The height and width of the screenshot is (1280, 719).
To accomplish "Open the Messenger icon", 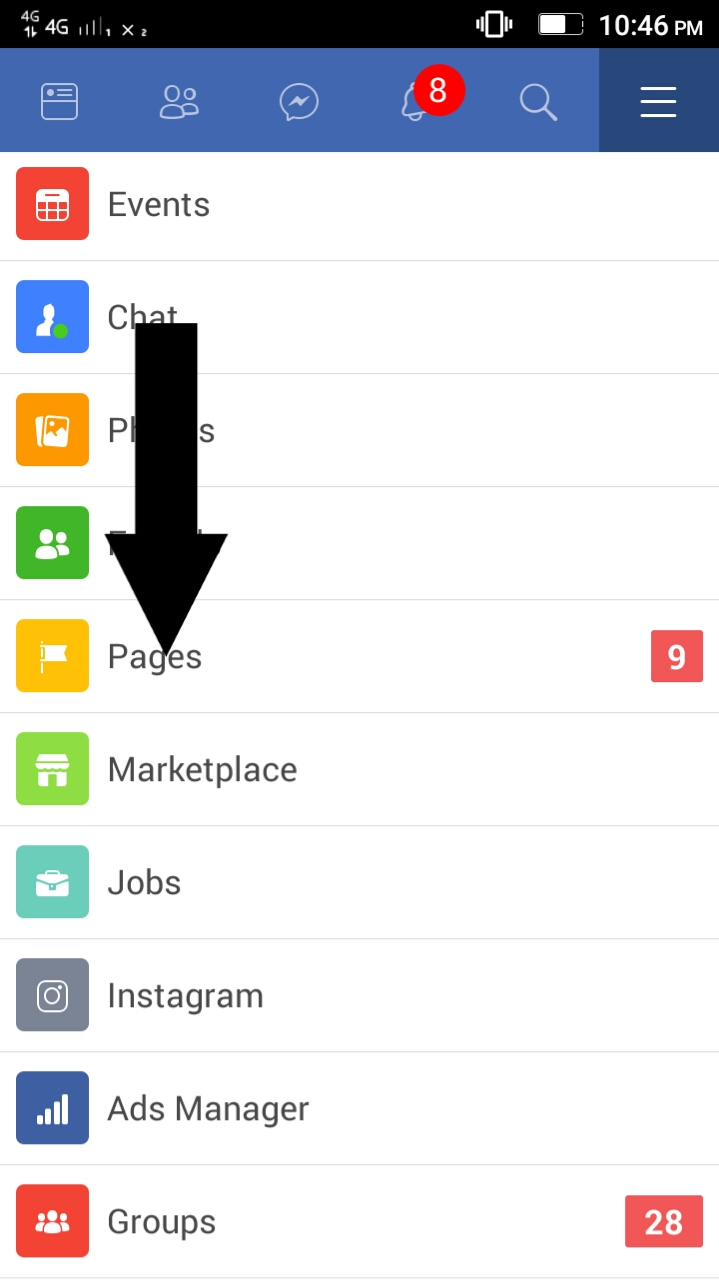I will (x=299, y=101).
